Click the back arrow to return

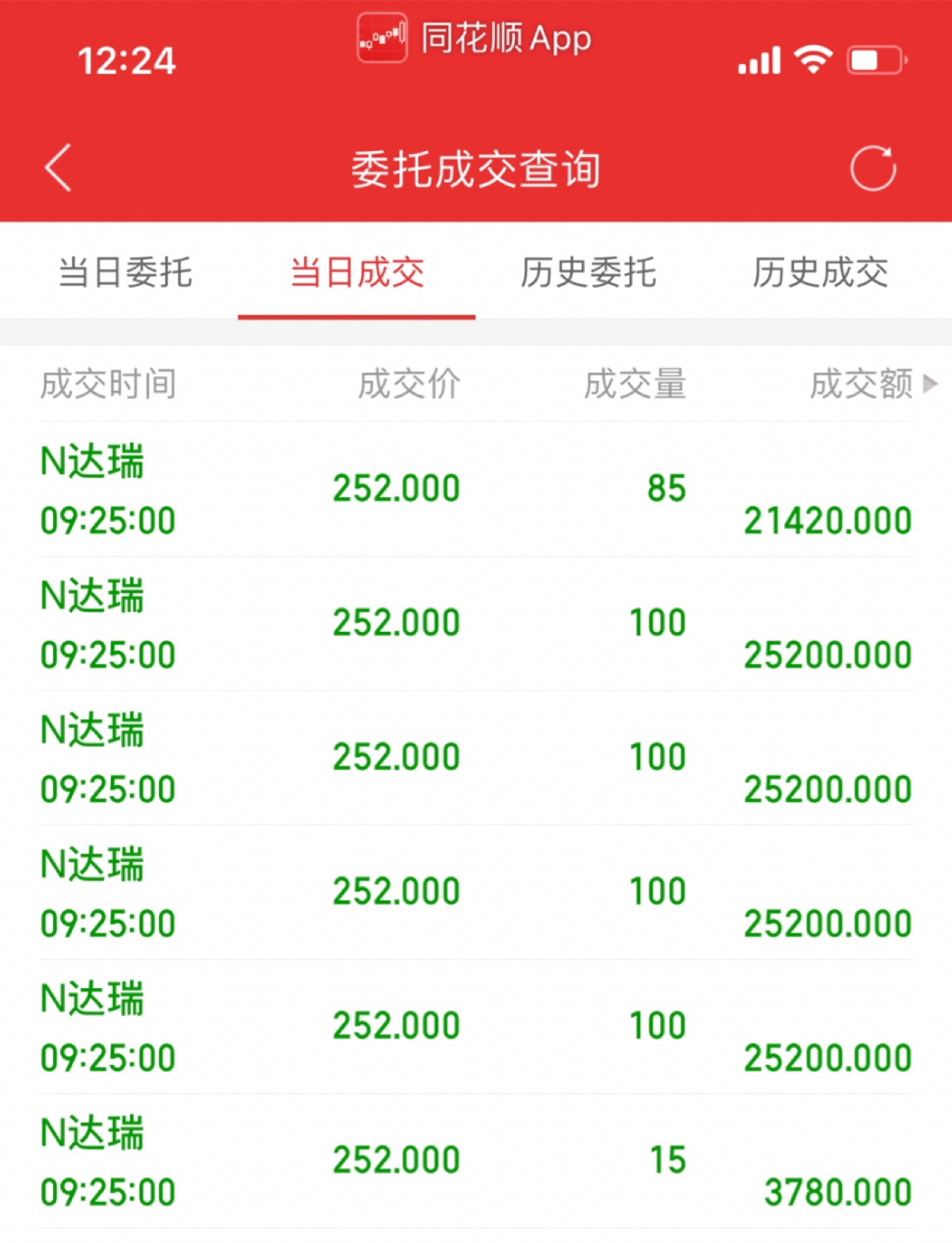[57, 169]
